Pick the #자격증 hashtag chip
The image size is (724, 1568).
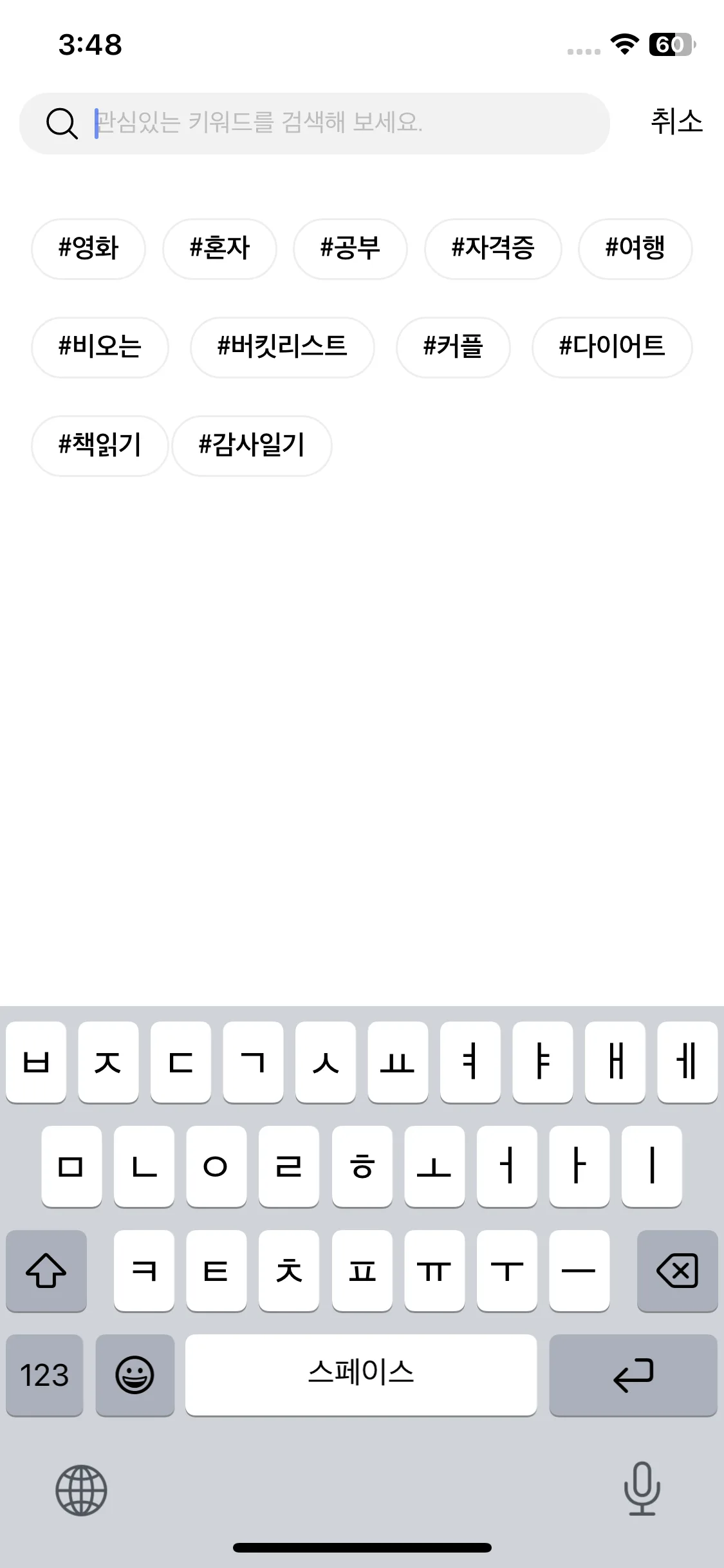click(x=493, y=248)
